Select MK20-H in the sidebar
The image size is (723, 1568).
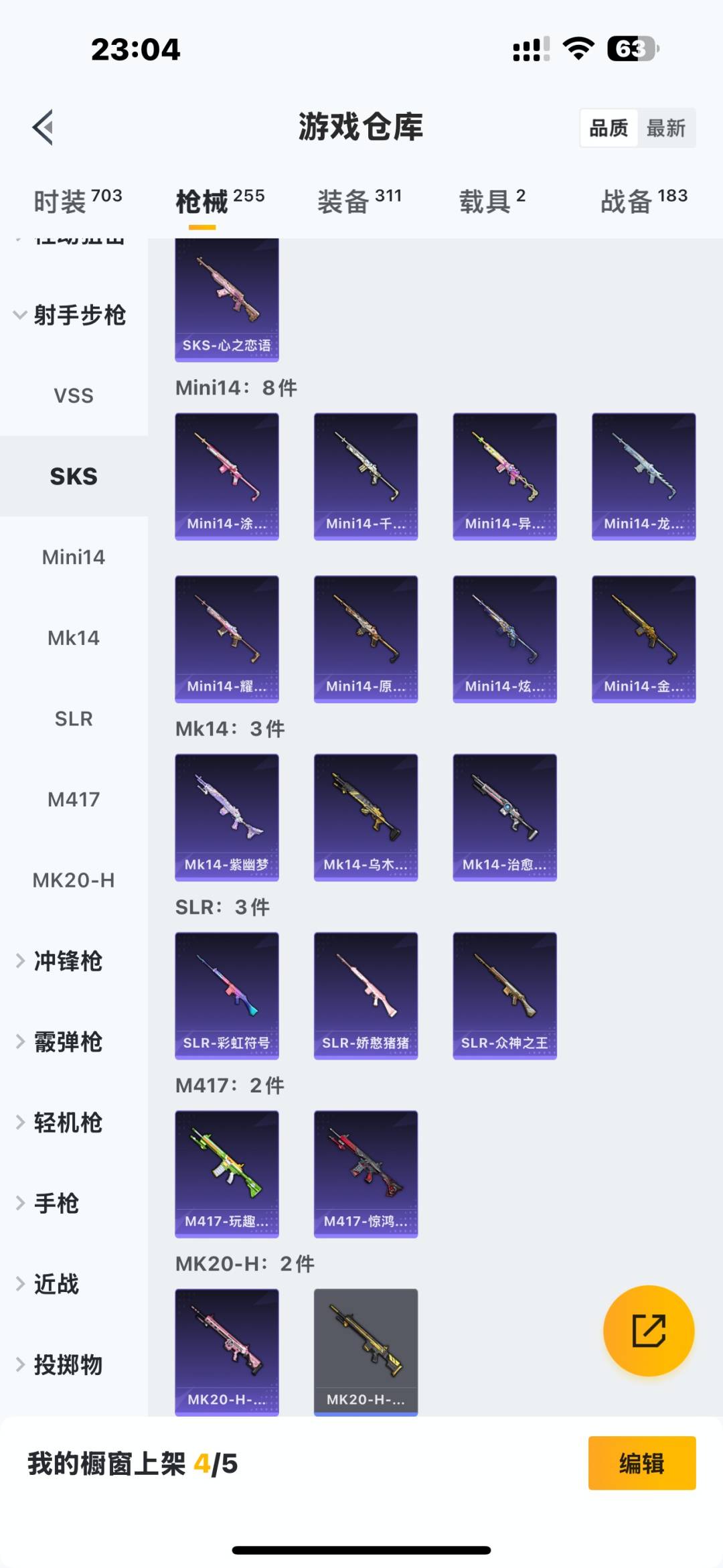74,881
